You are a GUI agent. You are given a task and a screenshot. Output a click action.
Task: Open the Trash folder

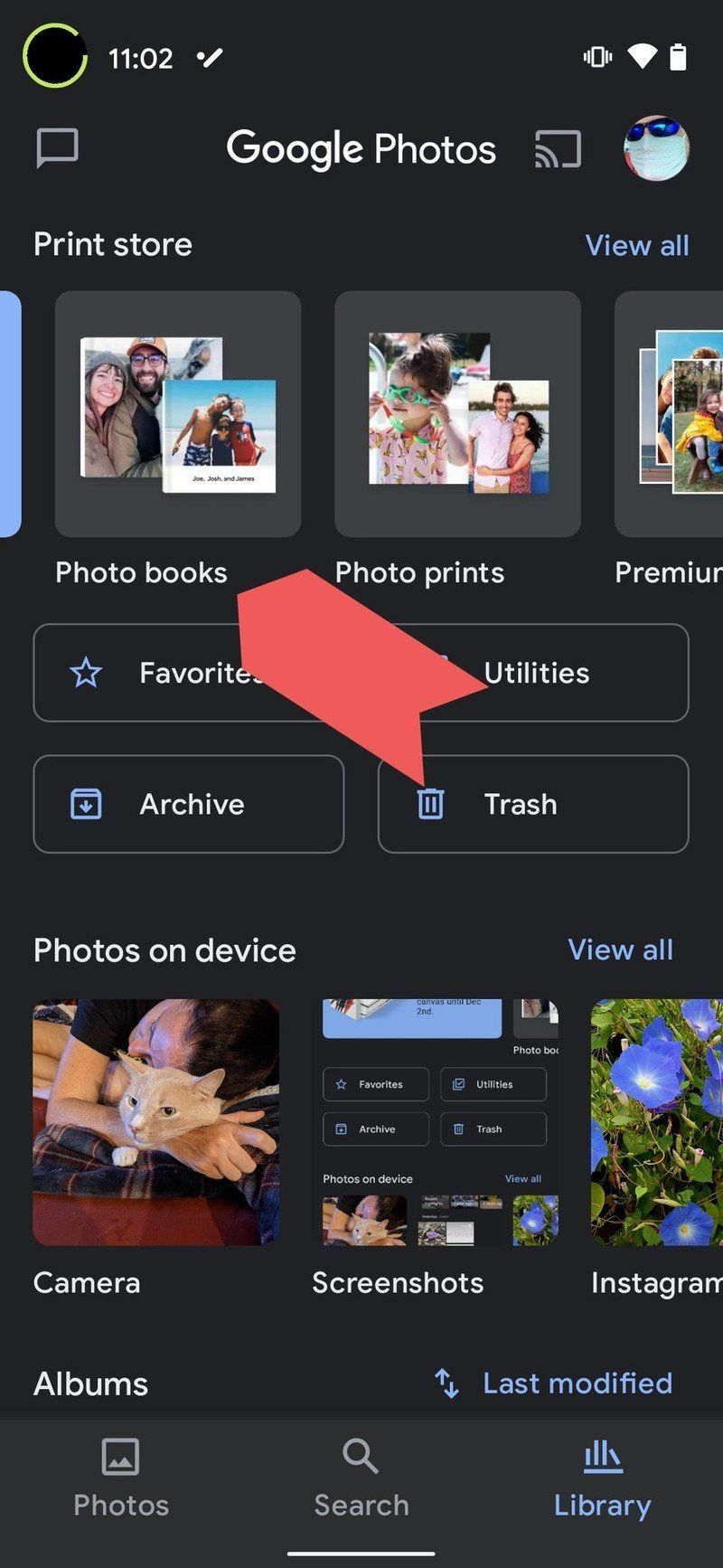tap(533, 804)
